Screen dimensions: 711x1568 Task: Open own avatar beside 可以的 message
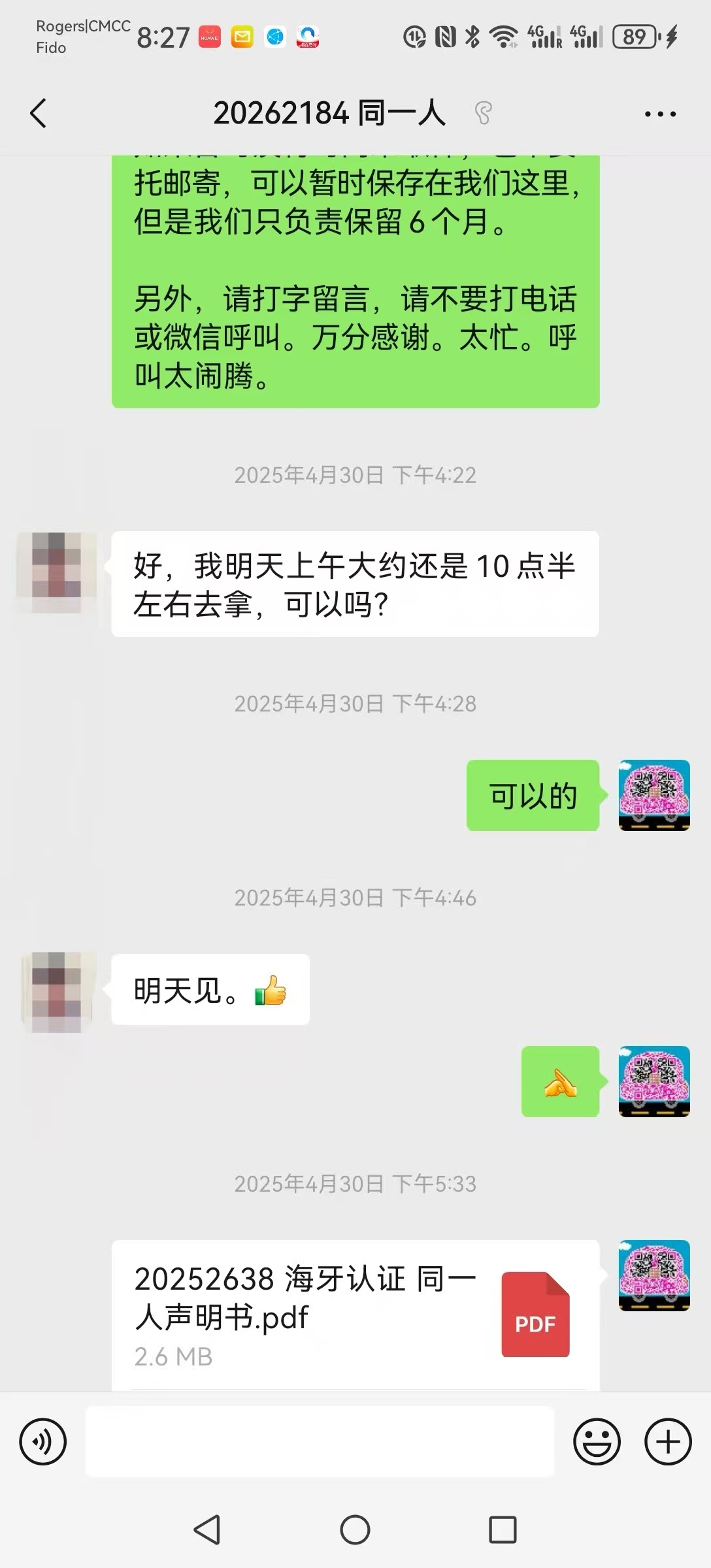(x=654, y=795)
